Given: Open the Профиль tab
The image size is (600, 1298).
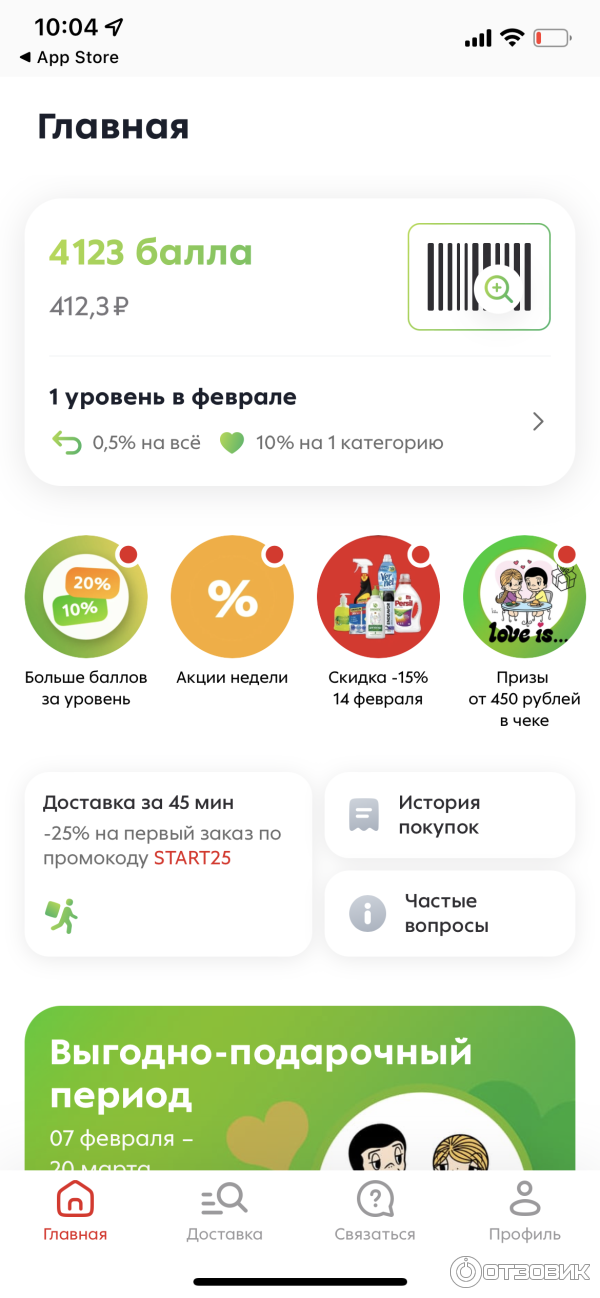Looking at the screenshot, I should [524, 1210].
